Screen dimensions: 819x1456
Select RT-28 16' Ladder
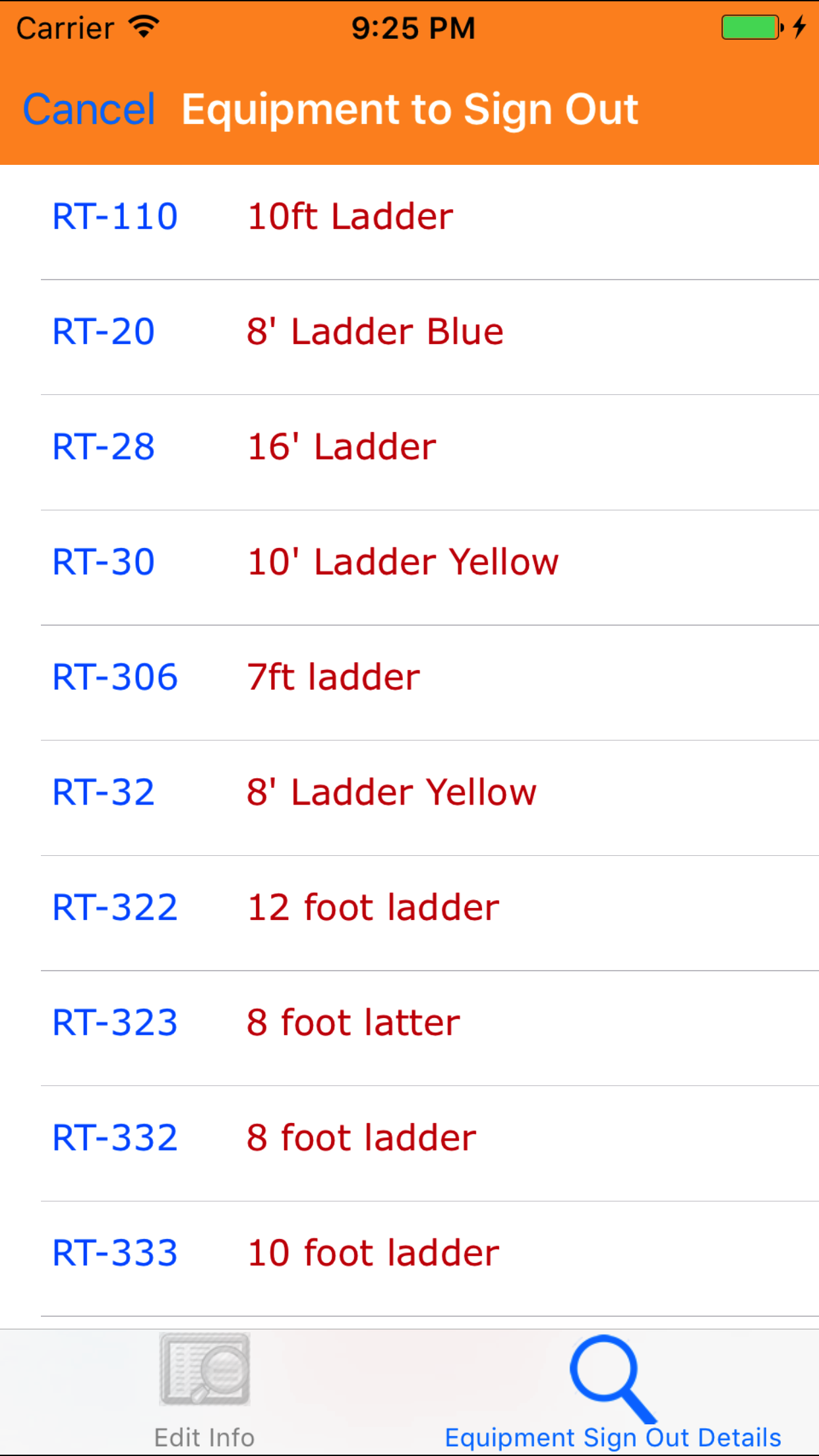[x=409, y=447]
